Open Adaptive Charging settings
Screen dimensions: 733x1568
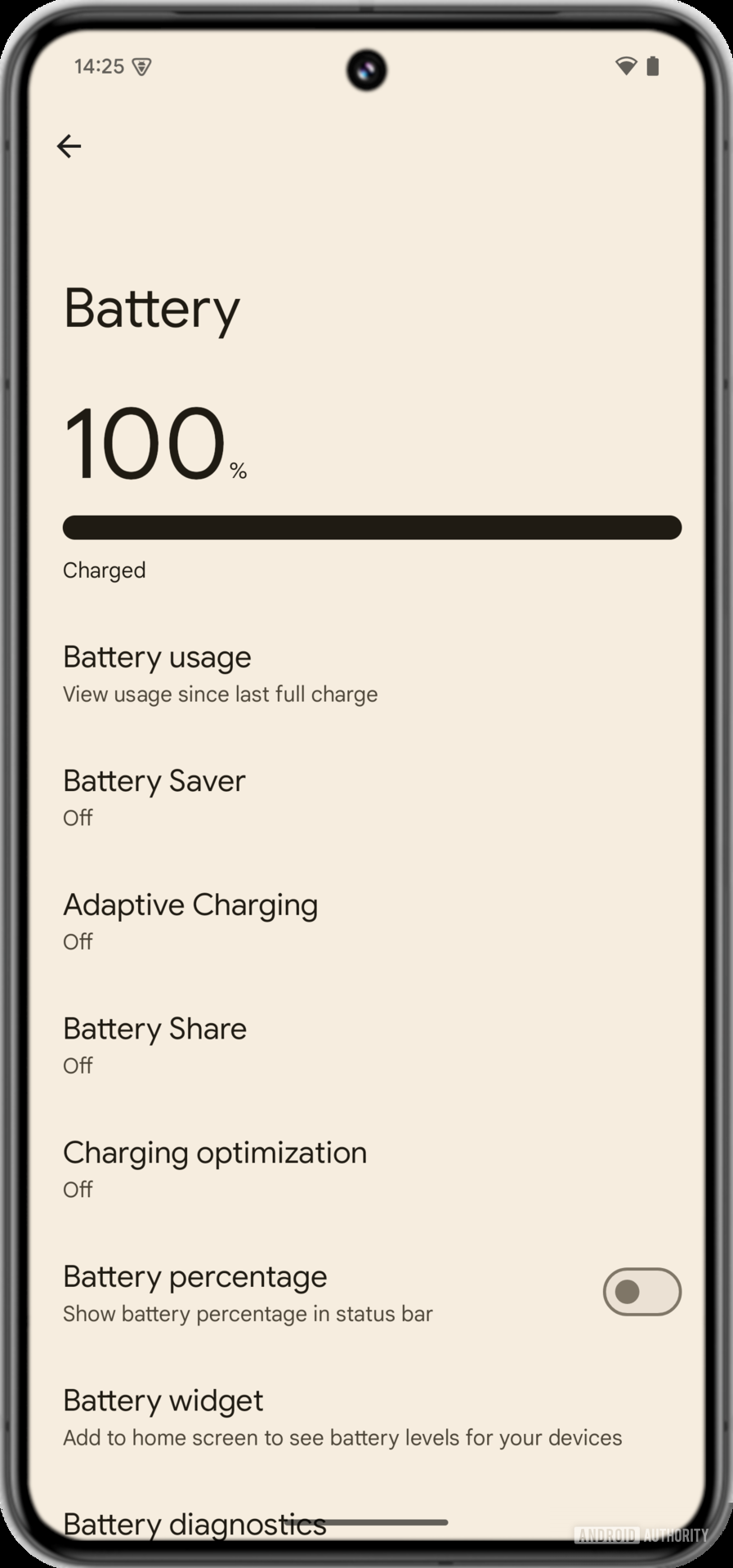[190, 921]
